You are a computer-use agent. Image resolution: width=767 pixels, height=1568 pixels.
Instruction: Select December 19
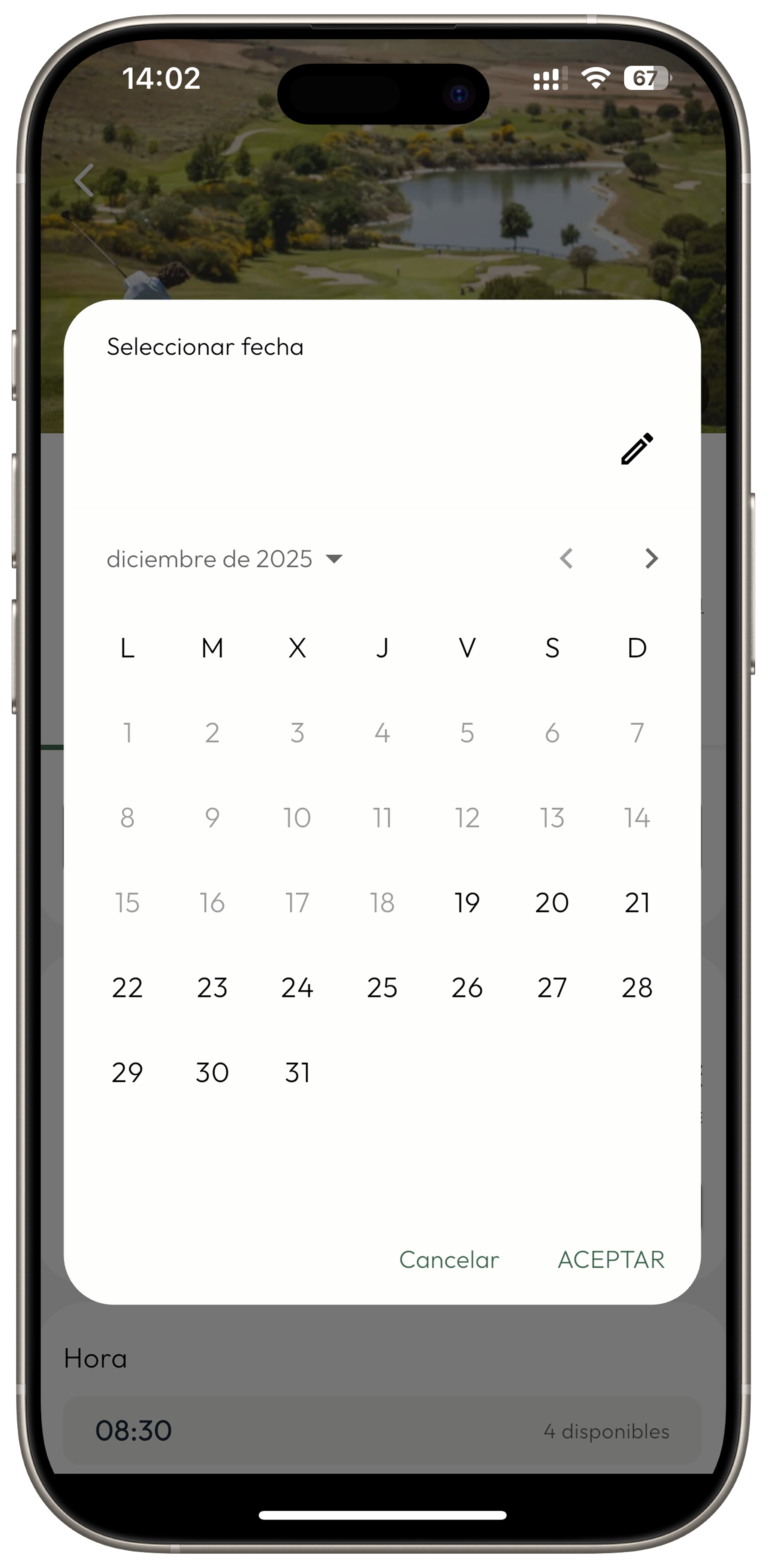467,902
